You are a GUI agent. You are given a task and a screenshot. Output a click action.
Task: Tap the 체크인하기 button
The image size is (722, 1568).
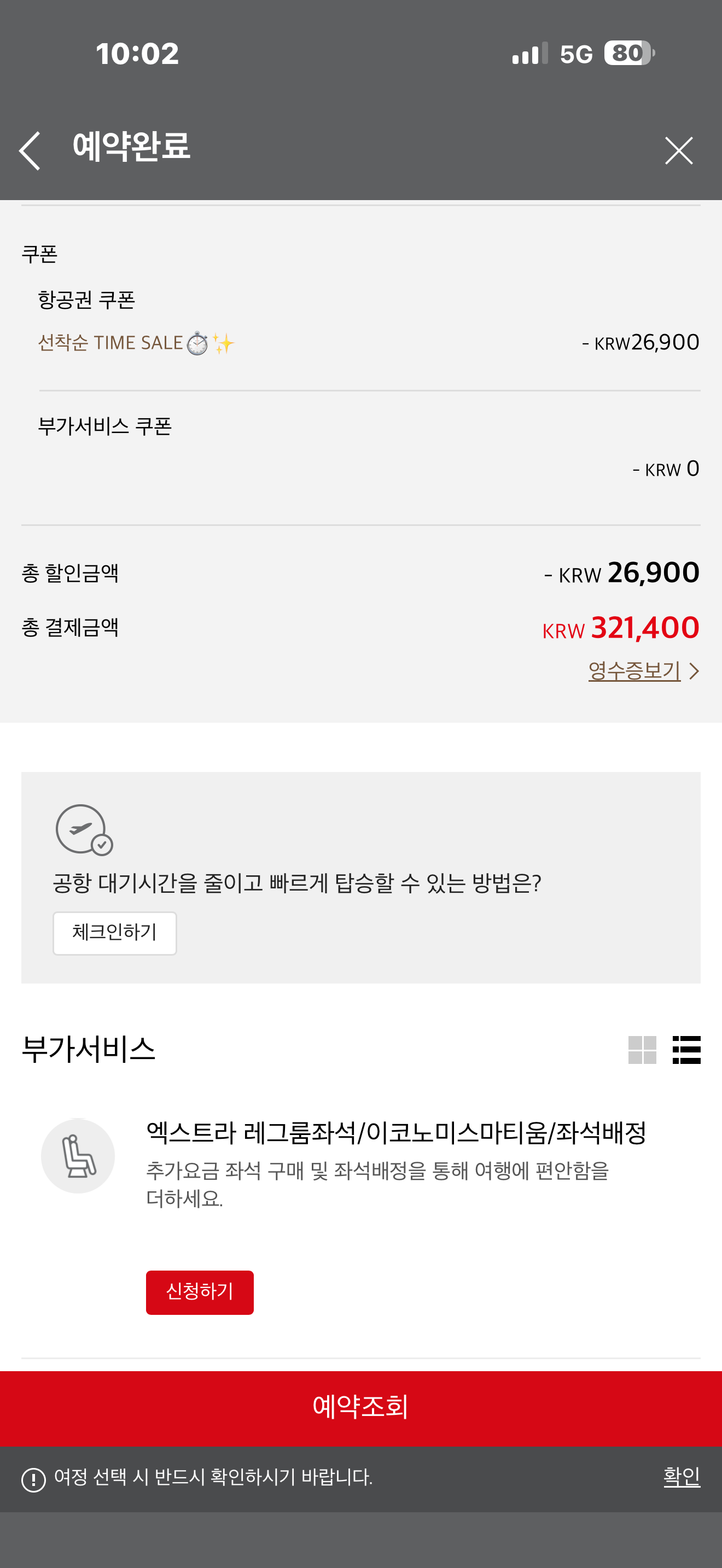(114, 933)
